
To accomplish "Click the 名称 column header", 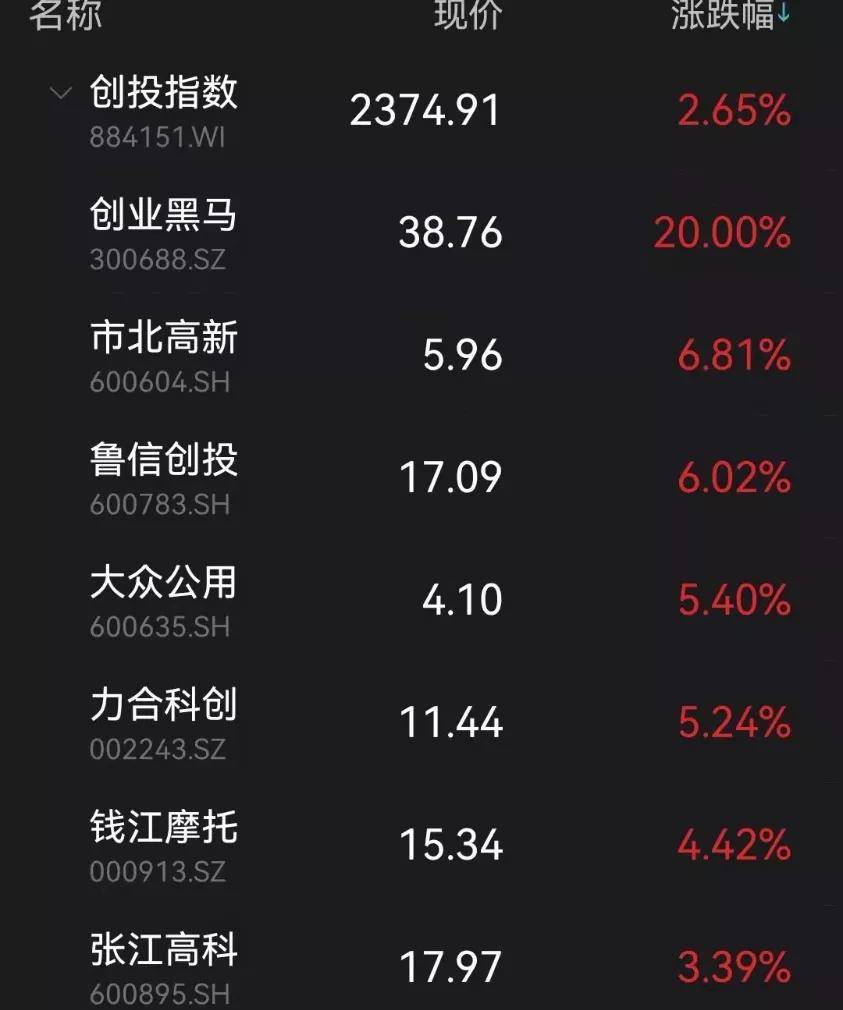I will tap(63, 17).
